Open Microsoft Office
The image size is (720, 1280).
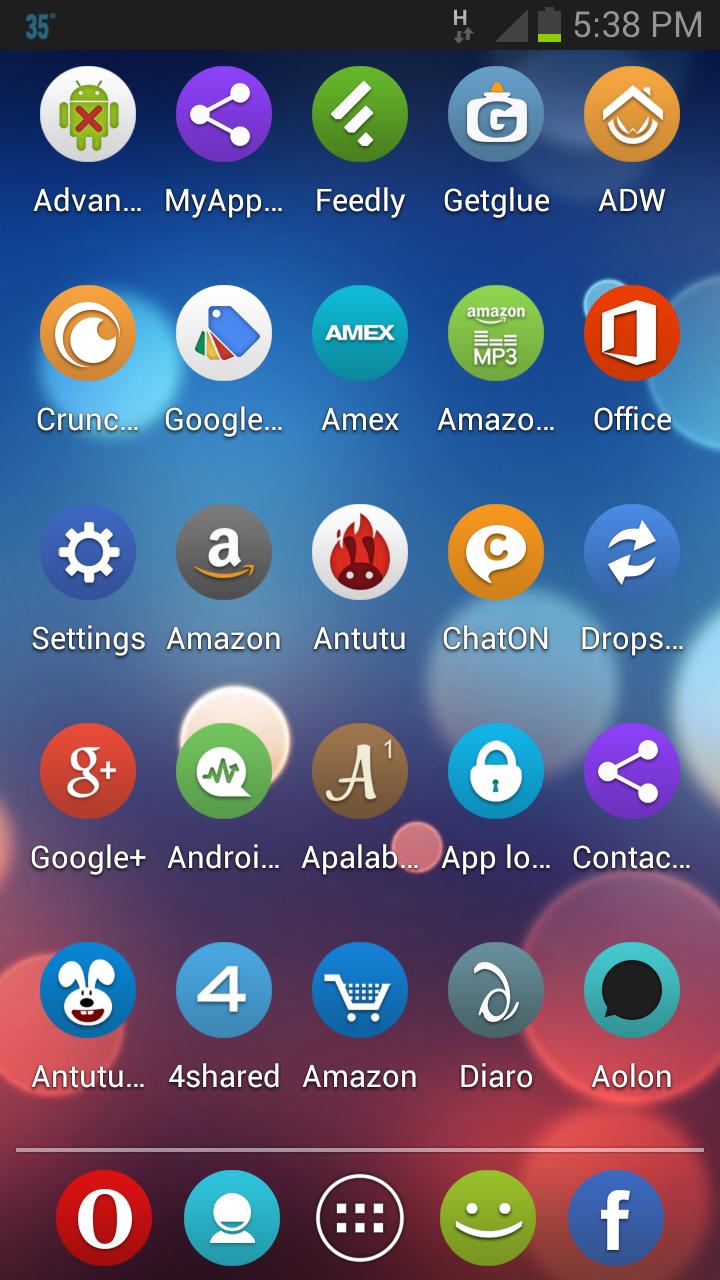point(632,333)
